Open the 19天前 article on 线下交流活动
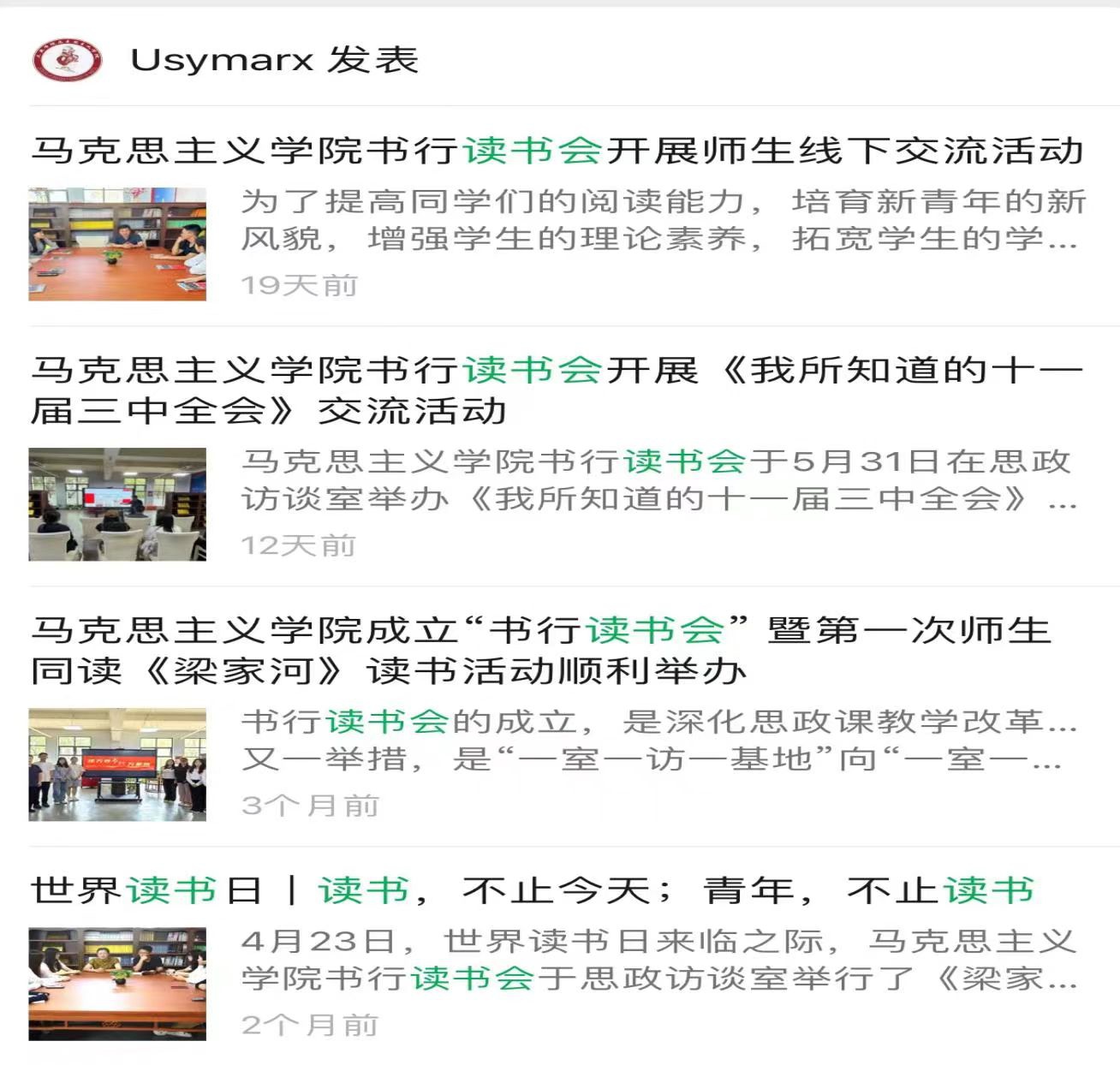1120x1065 pixels. [557, 151]
